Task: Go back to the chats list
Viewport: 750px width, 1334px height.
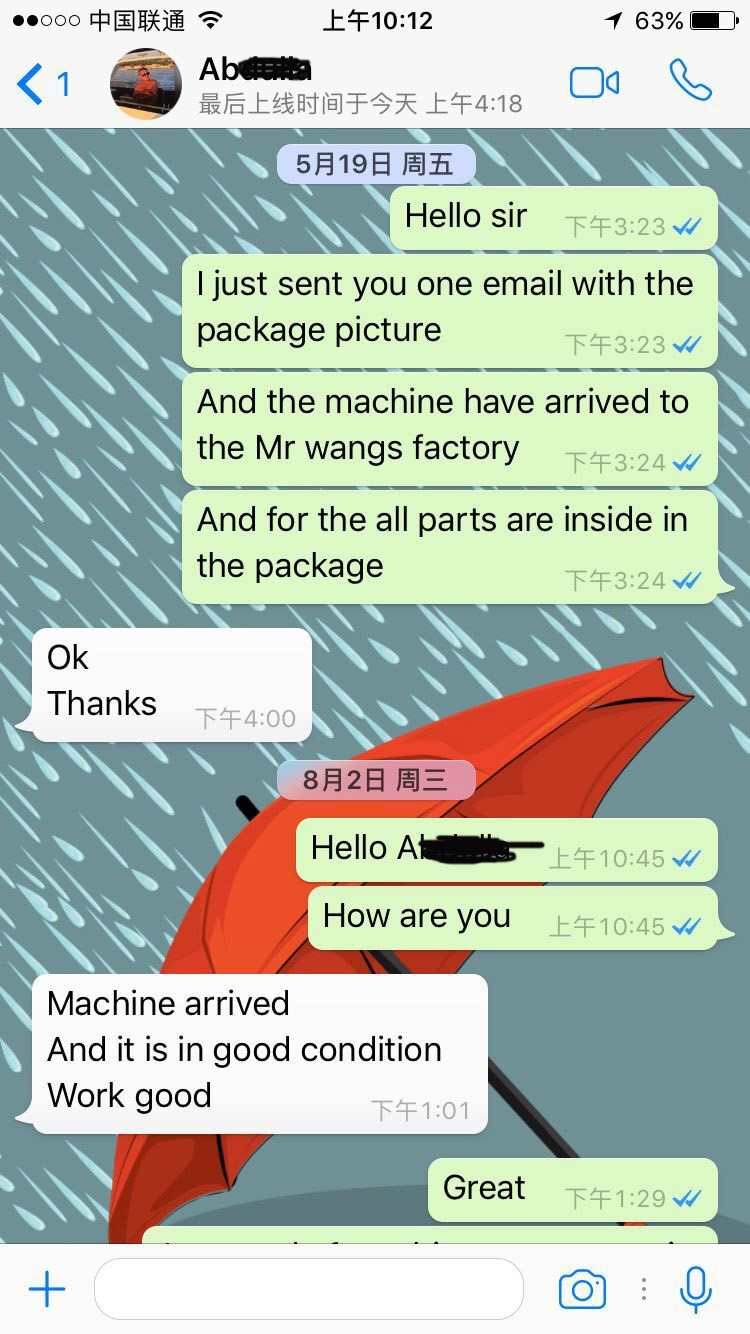Action: [42, 84]
